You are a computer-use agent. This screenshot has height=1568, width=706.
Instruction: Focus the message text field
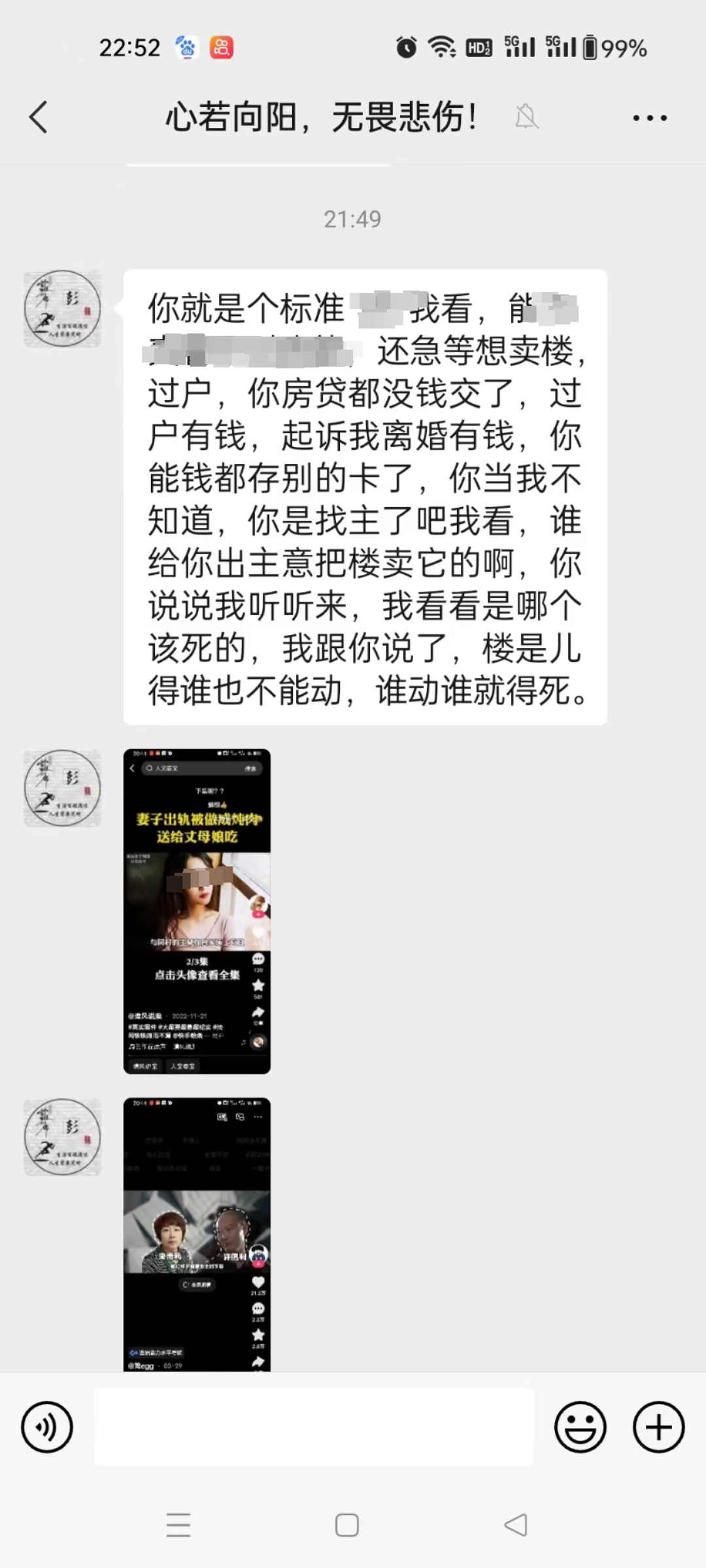pos(314,1427)
